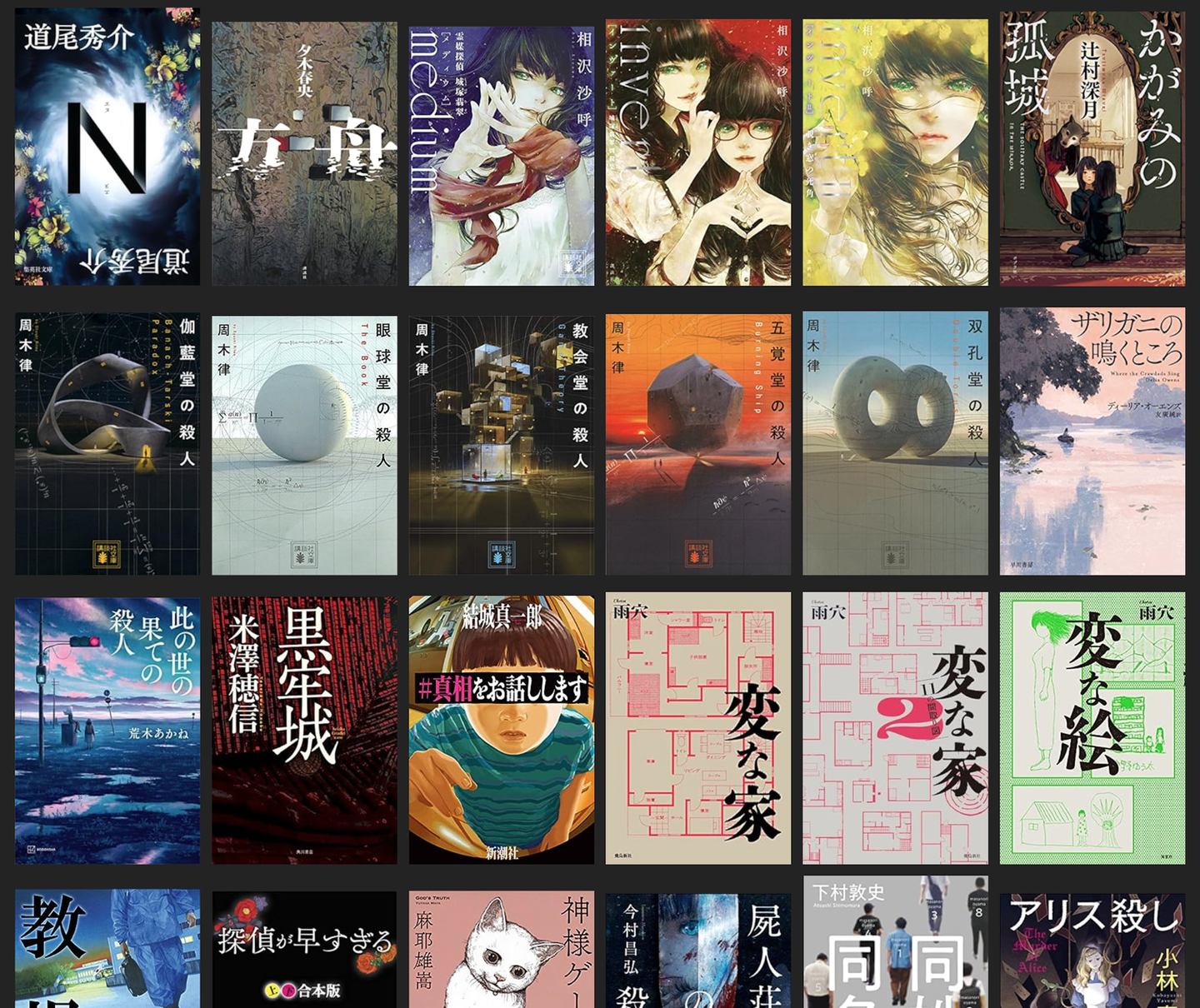This screenshot has width=1200, height=1008.
Task: Open 変な絵 by 雨穴
Action: [1092, 728]
